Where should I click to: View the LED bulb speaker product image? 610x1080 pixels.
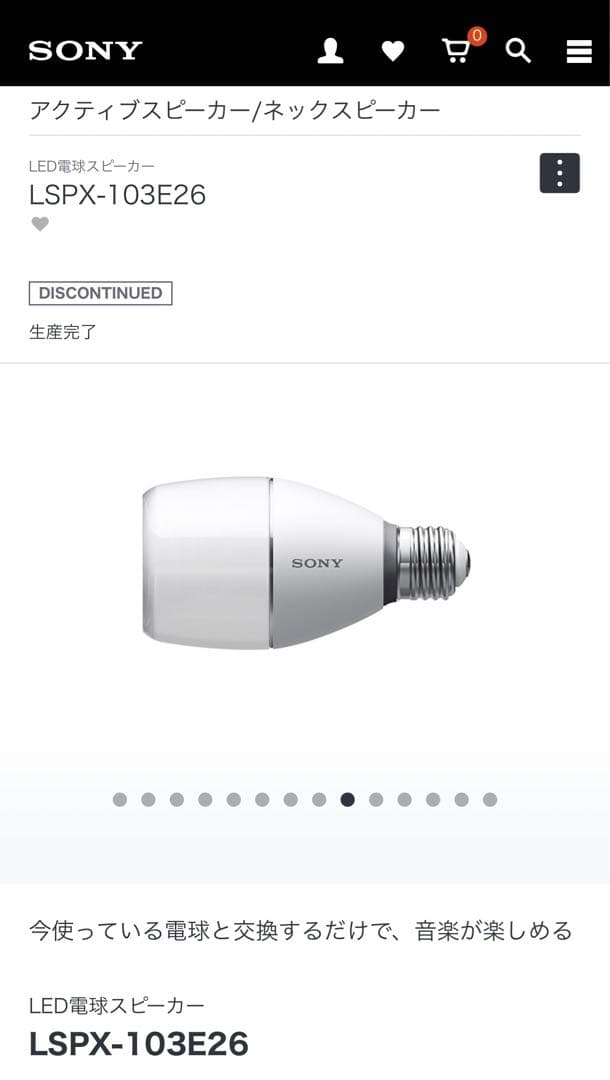tap(305, 563)
